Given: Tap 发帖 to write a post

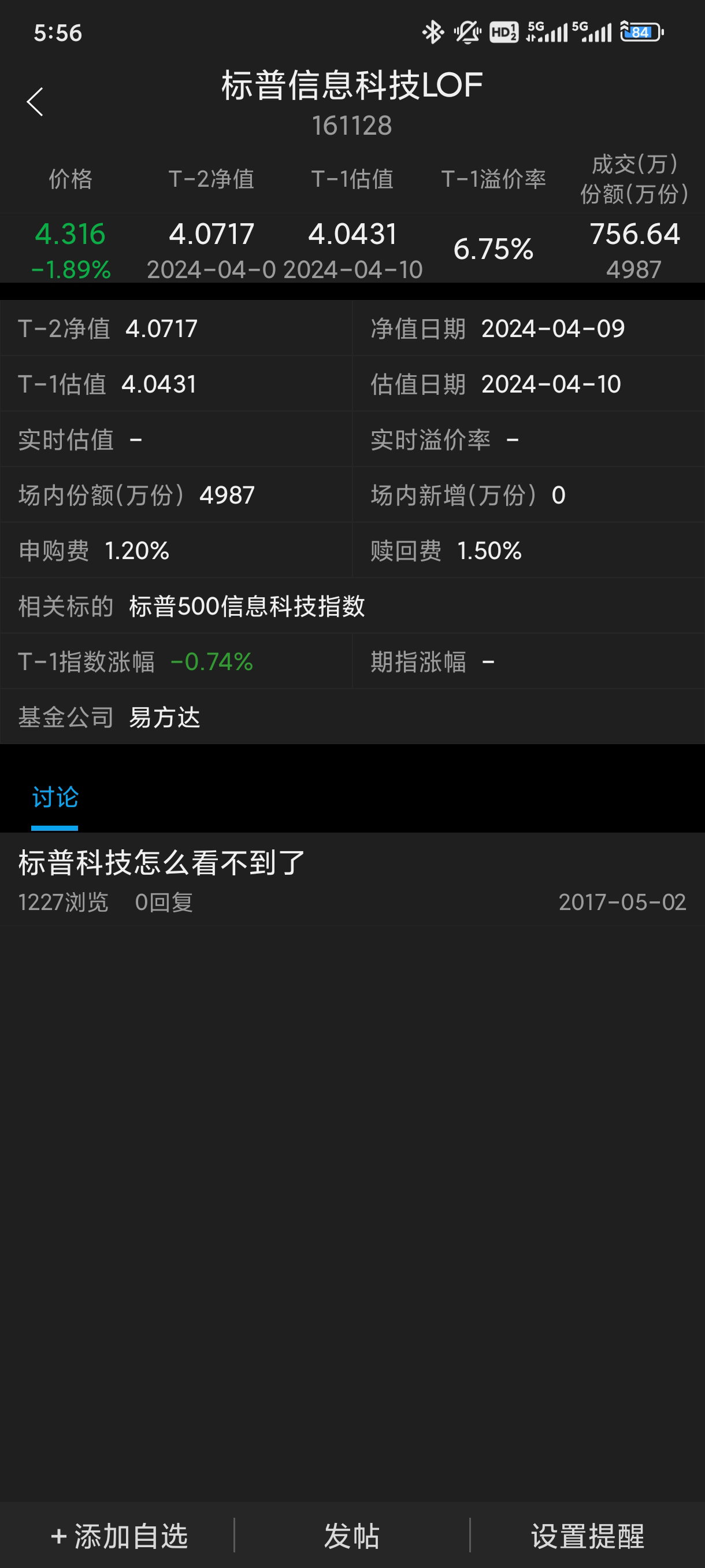Looking at the screenshot, I should (351, 1536).
